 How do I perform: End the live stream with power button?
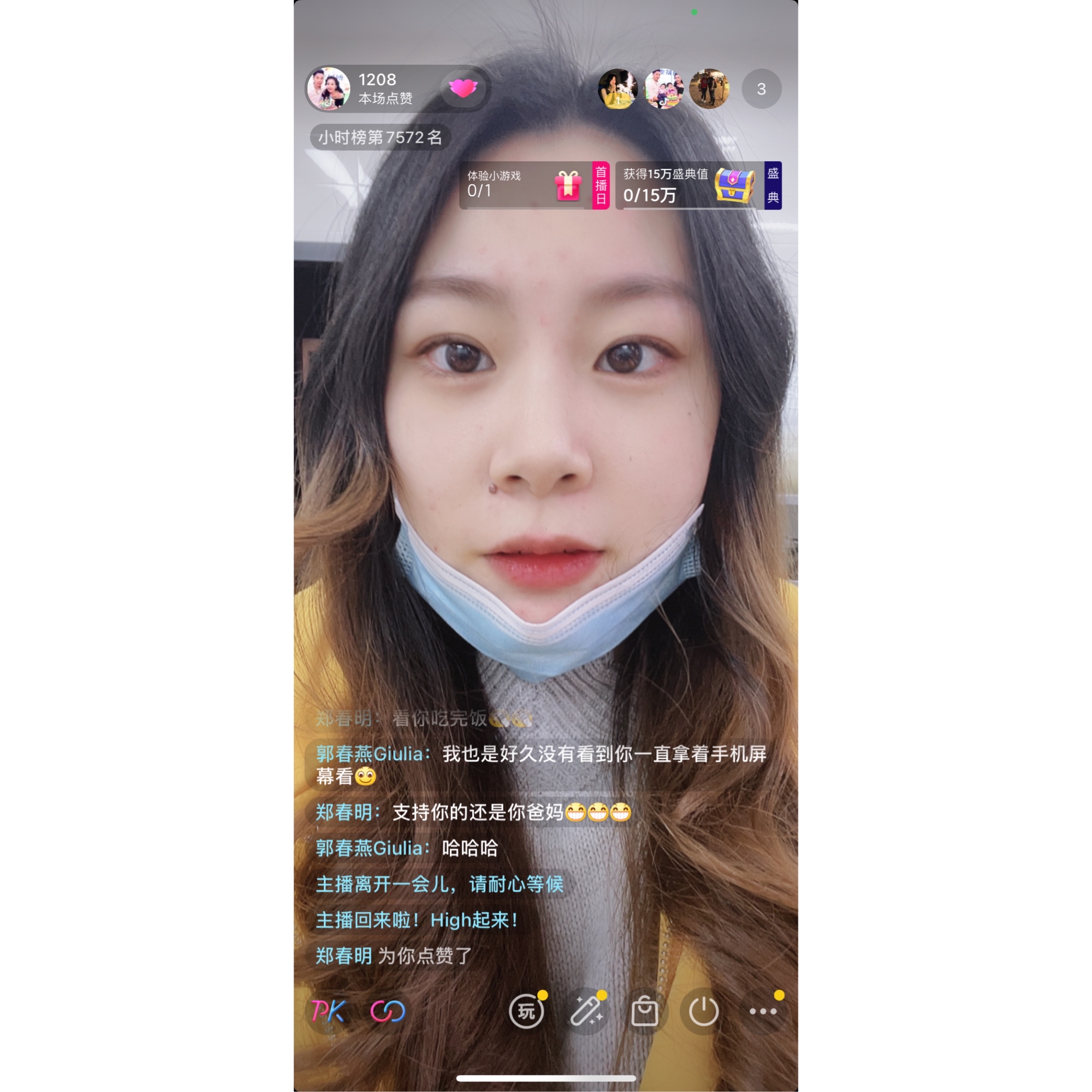(704, 1011)
